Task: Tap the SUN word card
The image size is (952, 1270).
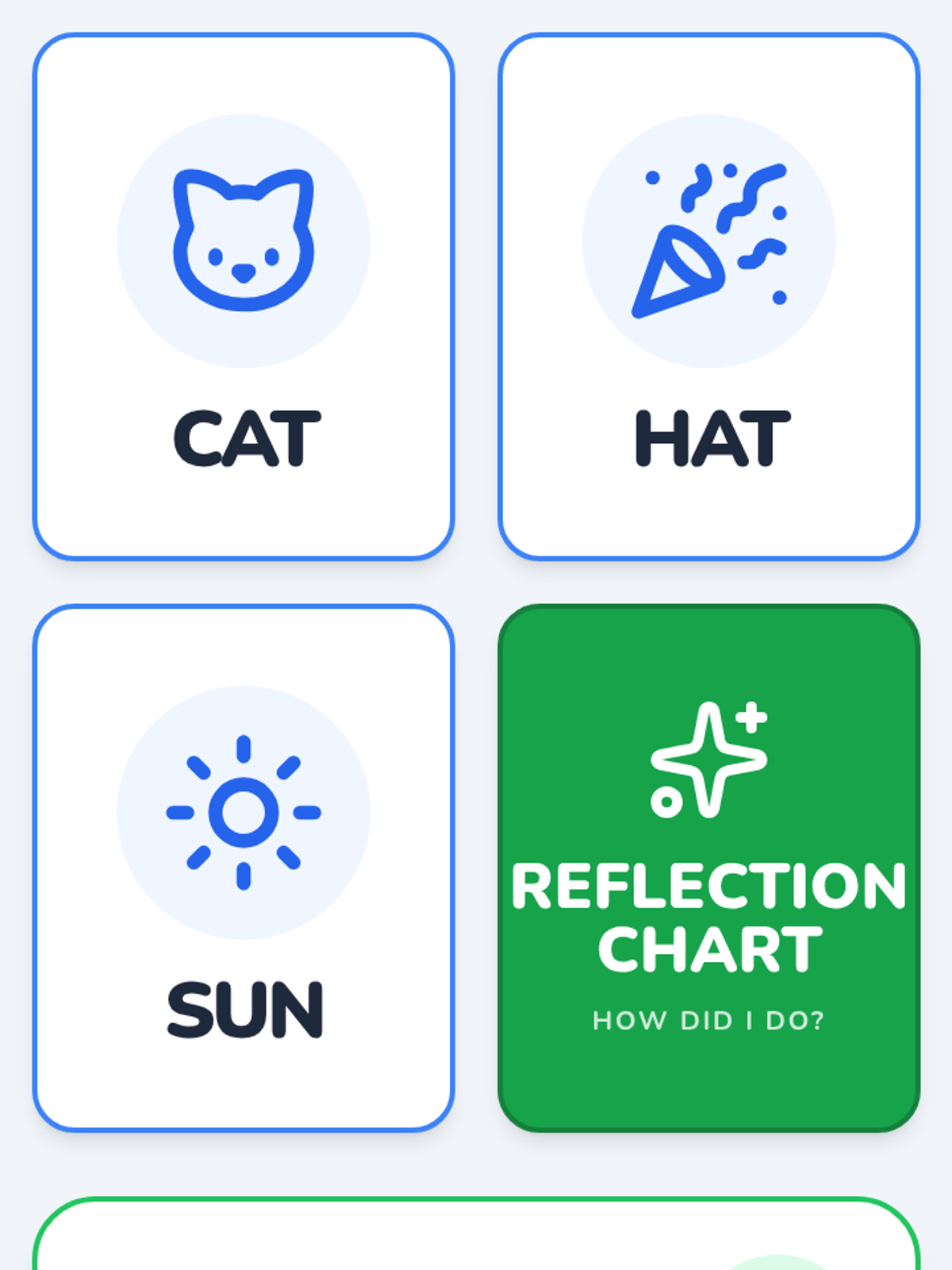Action: [244, 868]
